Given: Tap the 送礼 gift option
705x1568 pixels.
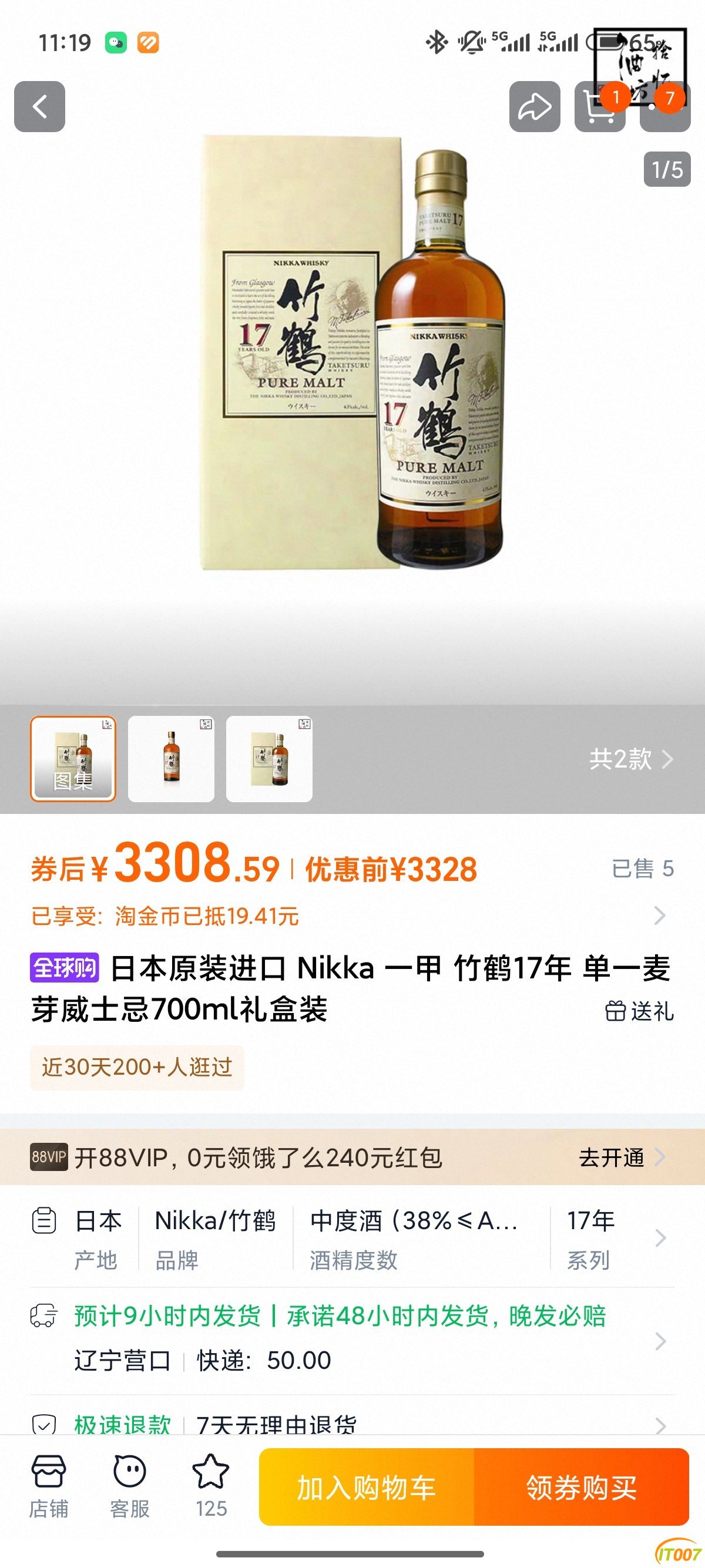Looking at the screenshot, I should (639, 1011).
